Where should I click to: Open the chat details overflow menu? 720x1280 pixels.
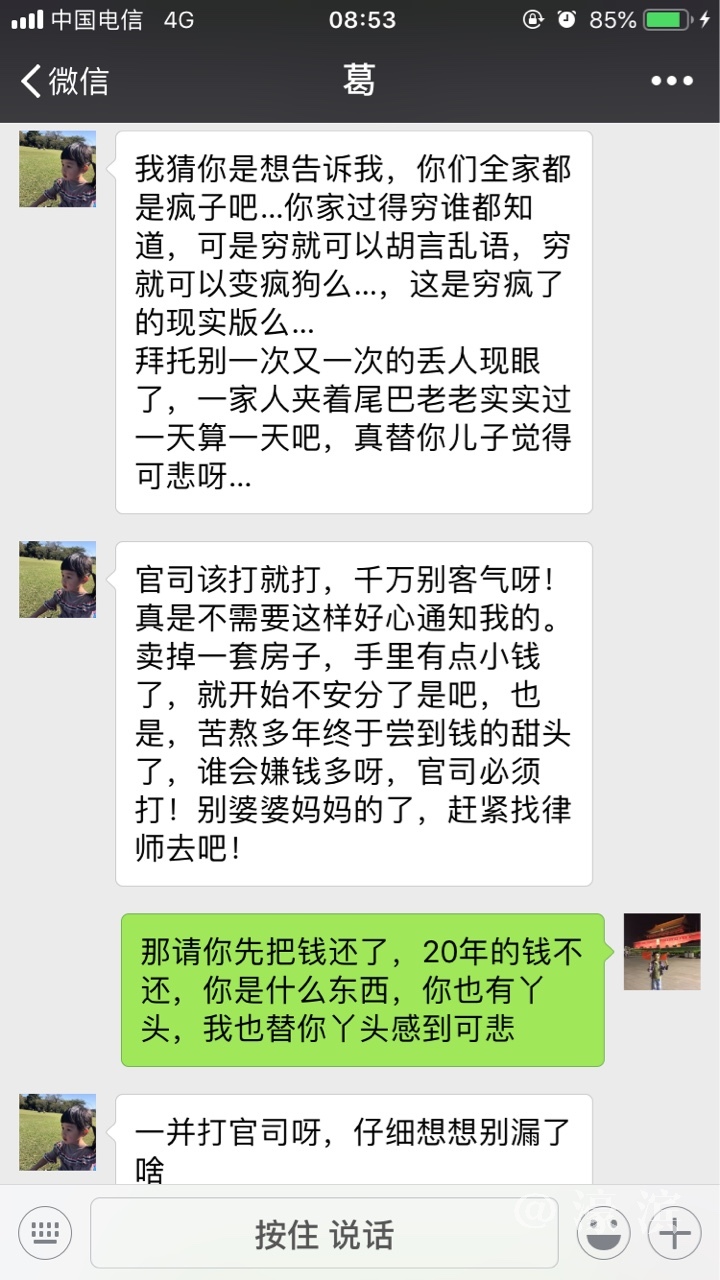[x=671, y=81]
